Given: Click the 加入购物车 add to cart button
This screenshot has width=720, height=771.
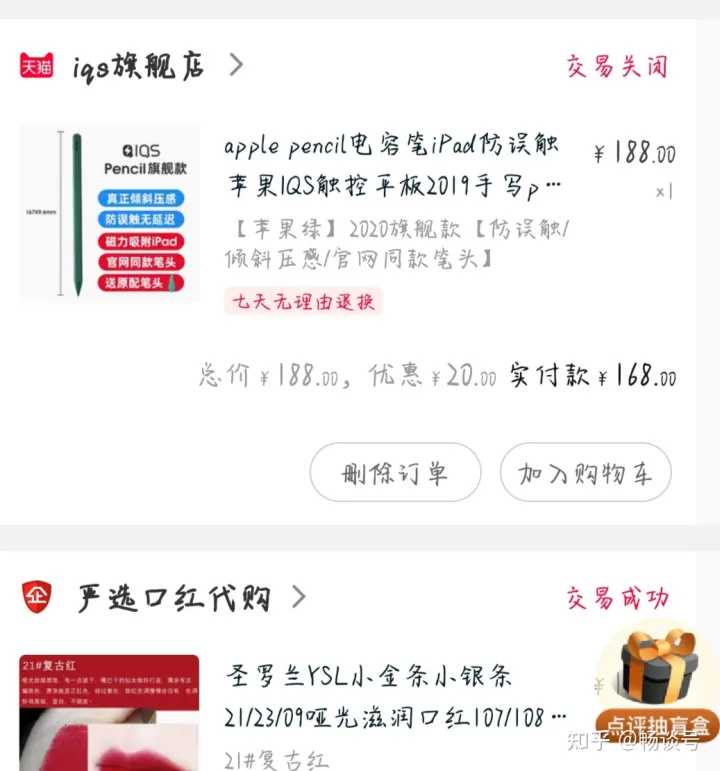Looking at the screenshot, I should tap(586, 472).
